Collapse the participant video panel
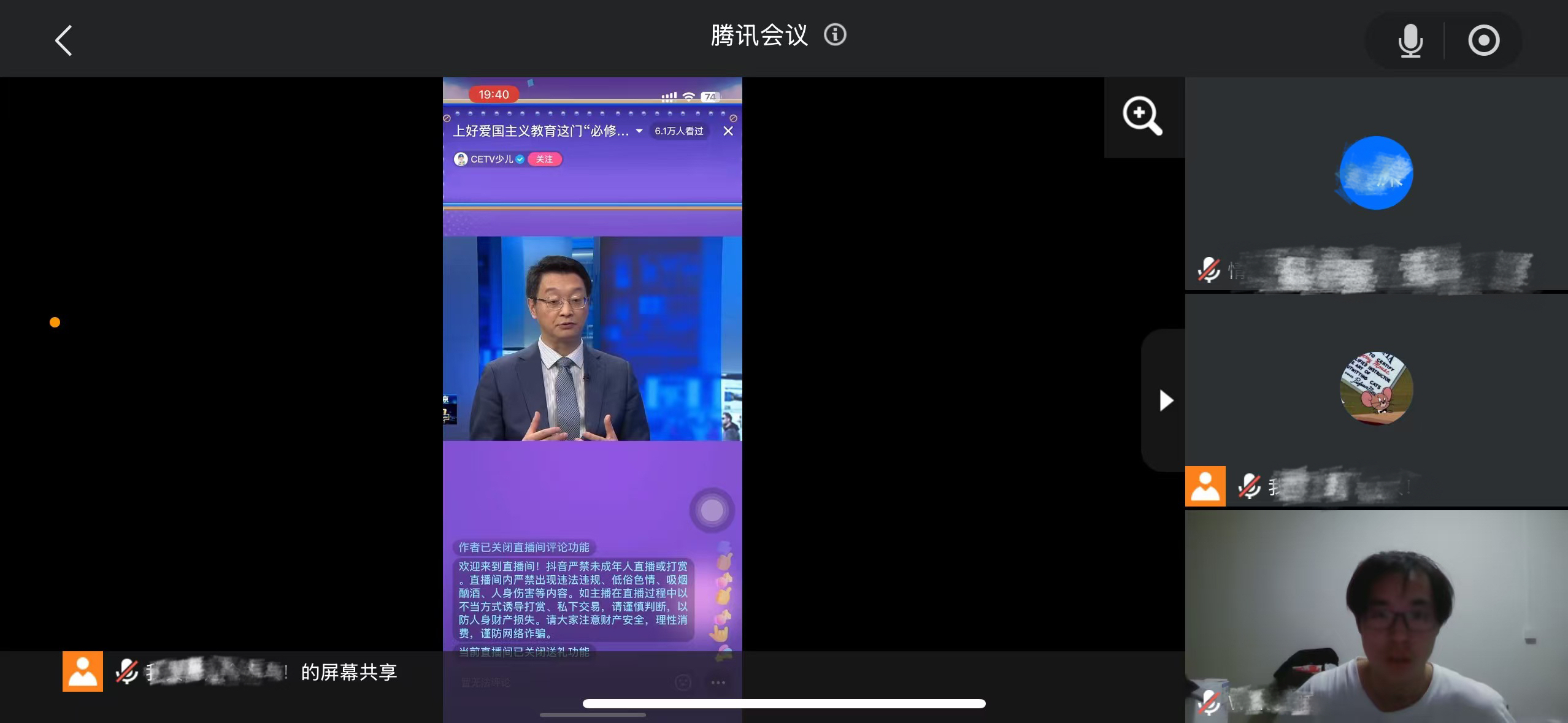 point(1165,400)
